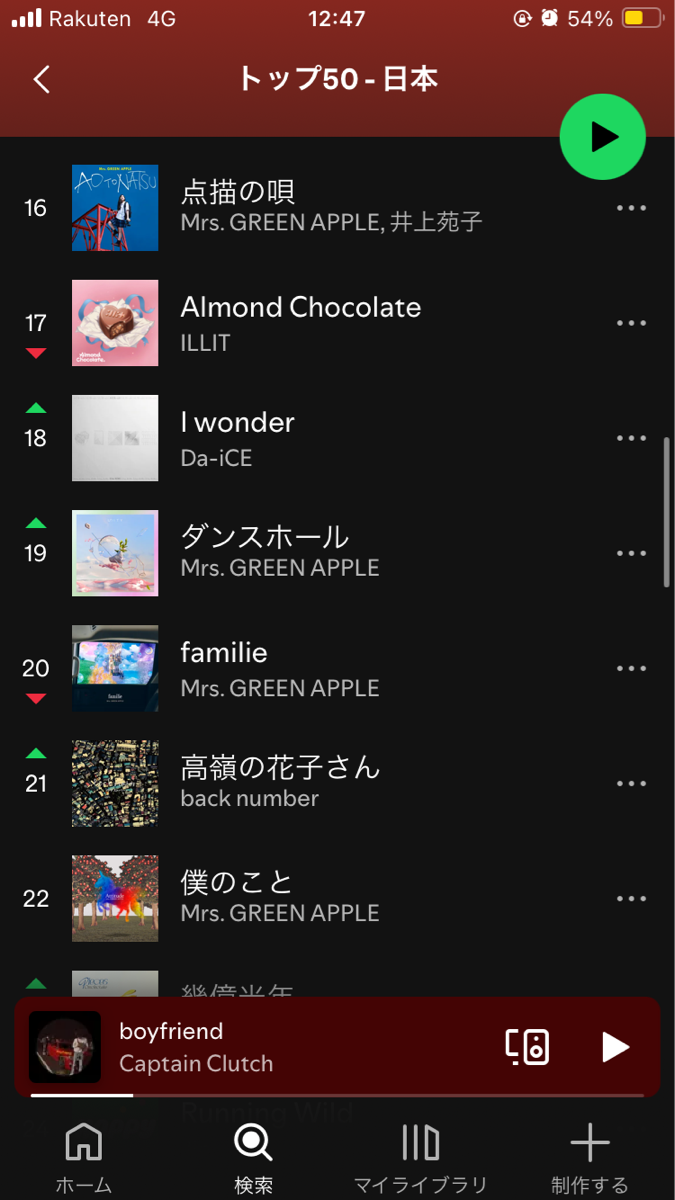Open more options for ダンスホール
675x1200 pixels.
coord(631,553)
